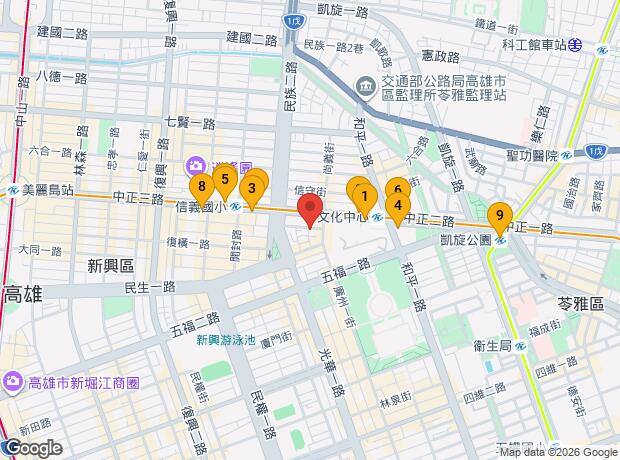Select the red location pin
620x460 pixels.
click(x=309, y=210)
